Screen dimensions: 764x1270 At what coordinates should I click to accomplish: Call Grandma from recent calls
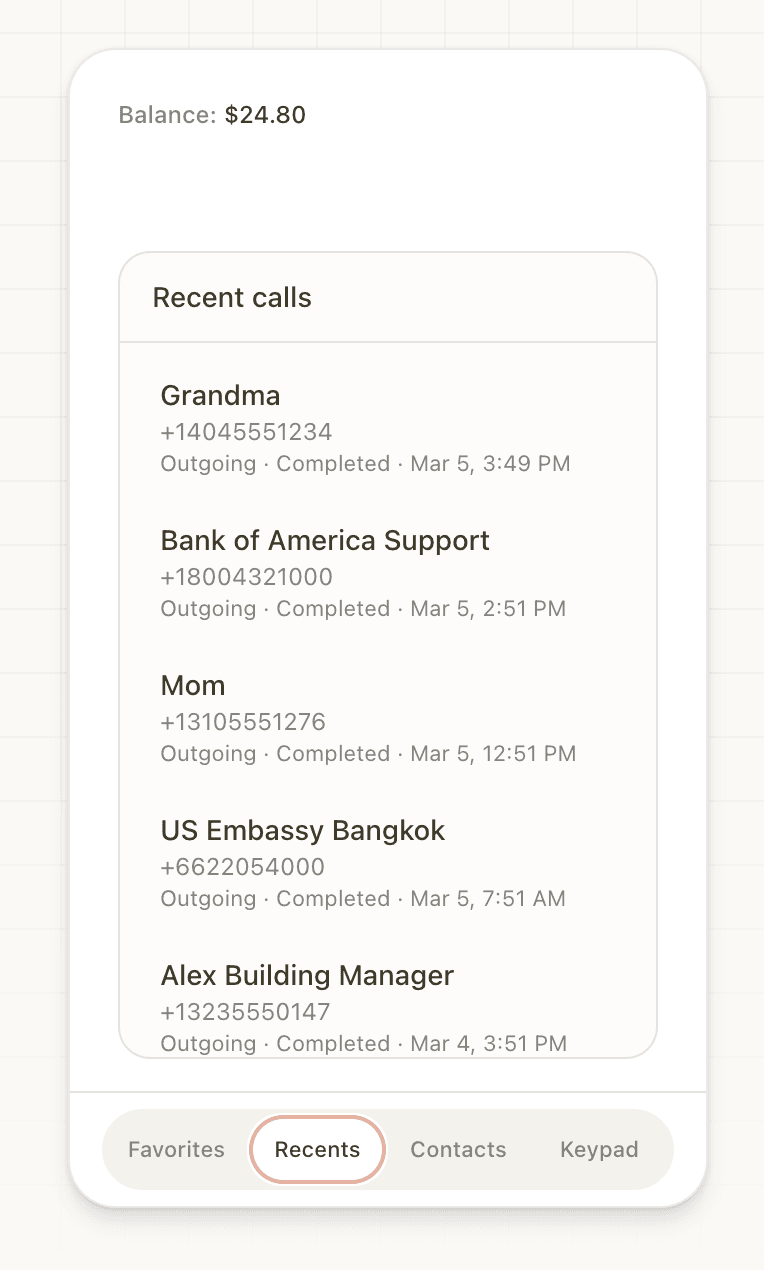click(x=220, y=395)
